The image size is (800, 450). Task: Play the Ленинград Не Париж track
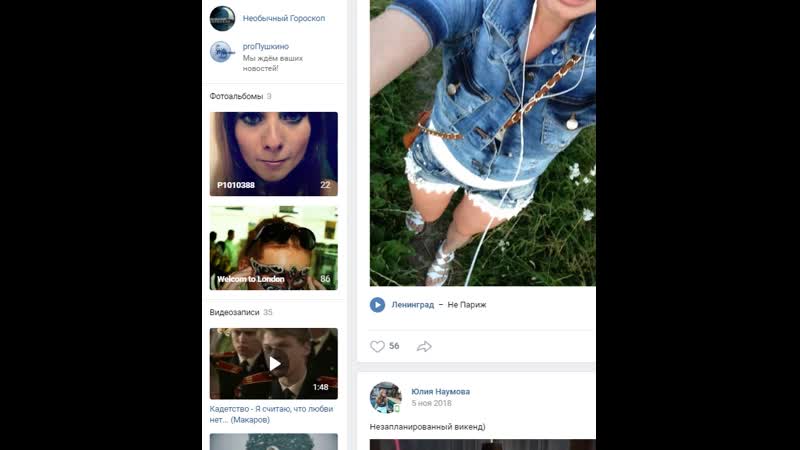pyautogui.click(x=377, y=305)
